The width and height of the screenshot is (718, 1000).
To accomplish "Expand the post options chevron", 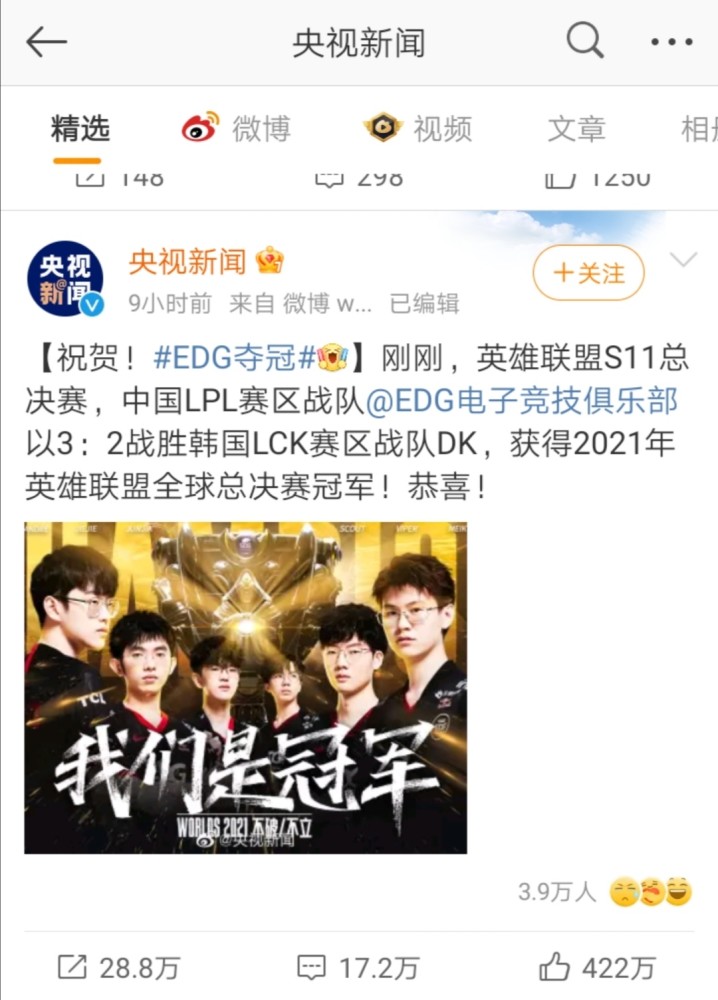I will tap(683, 261).
